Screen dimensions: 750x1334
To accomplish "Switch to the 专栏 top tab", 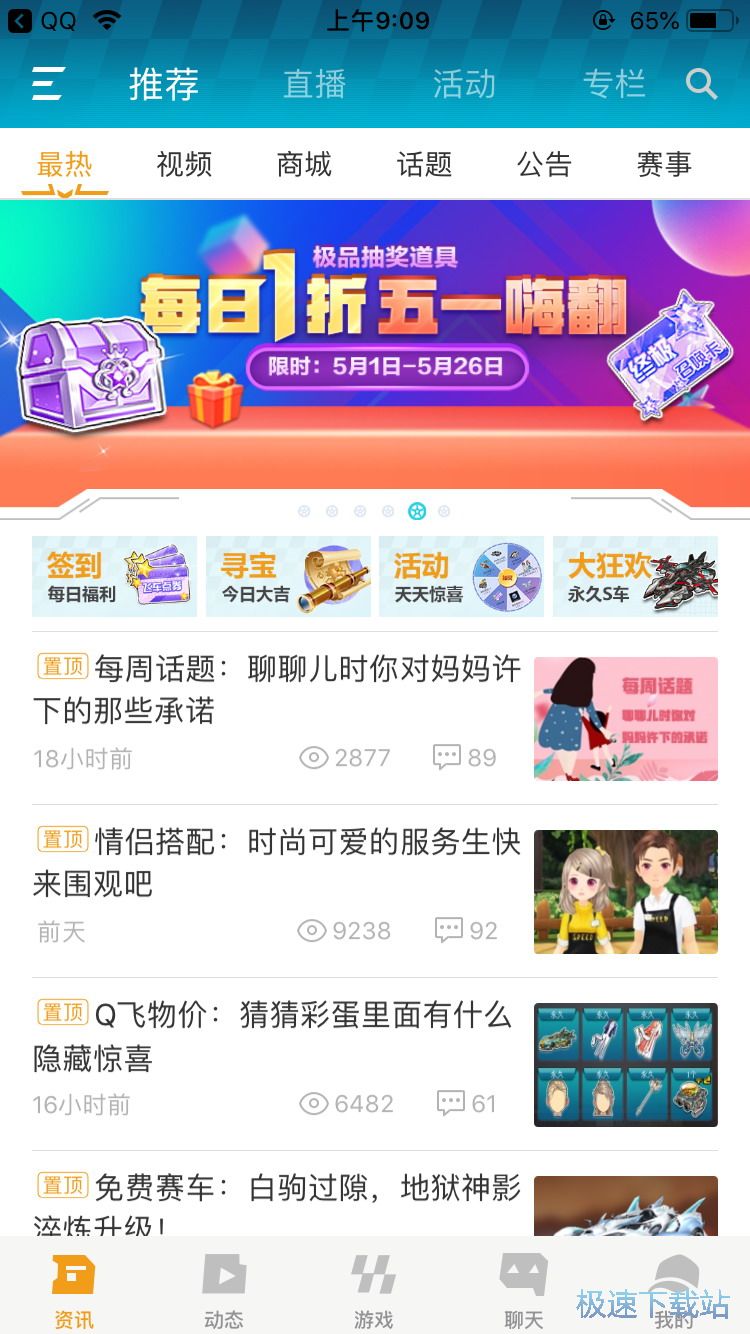I will [x=614, y=84].
